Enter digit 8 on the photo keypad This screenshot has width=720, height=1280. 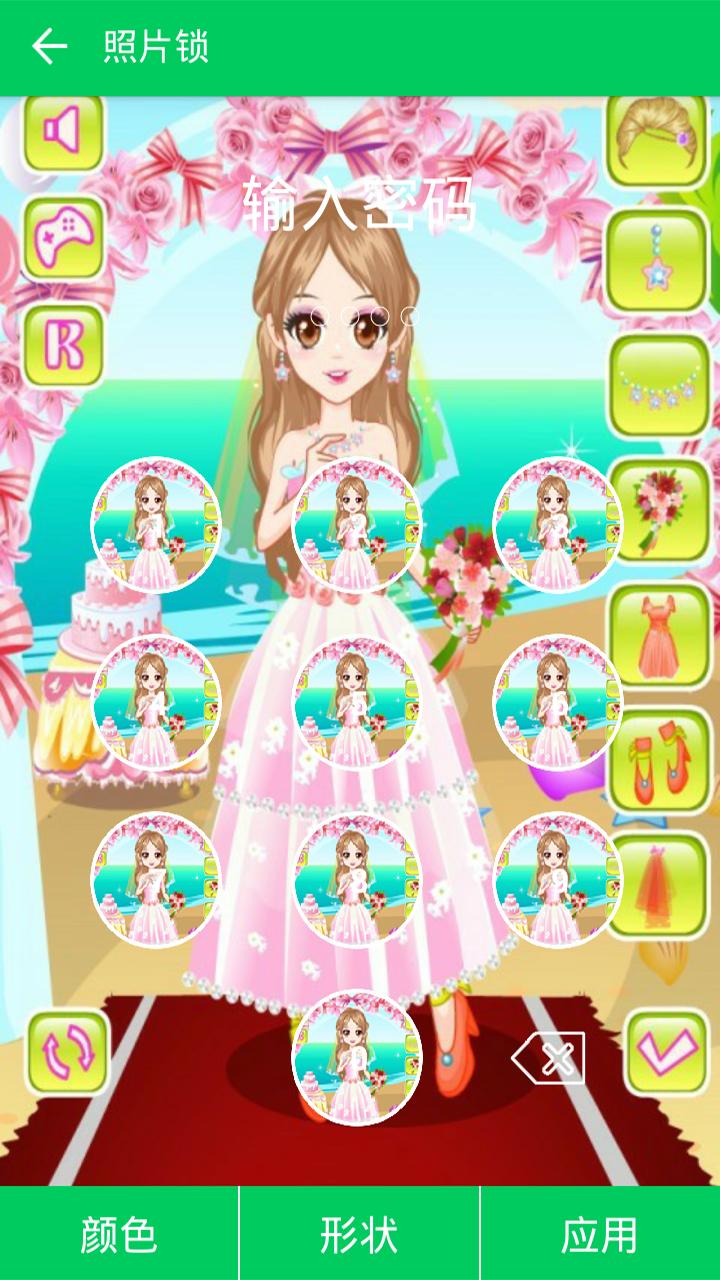(357, 880)
